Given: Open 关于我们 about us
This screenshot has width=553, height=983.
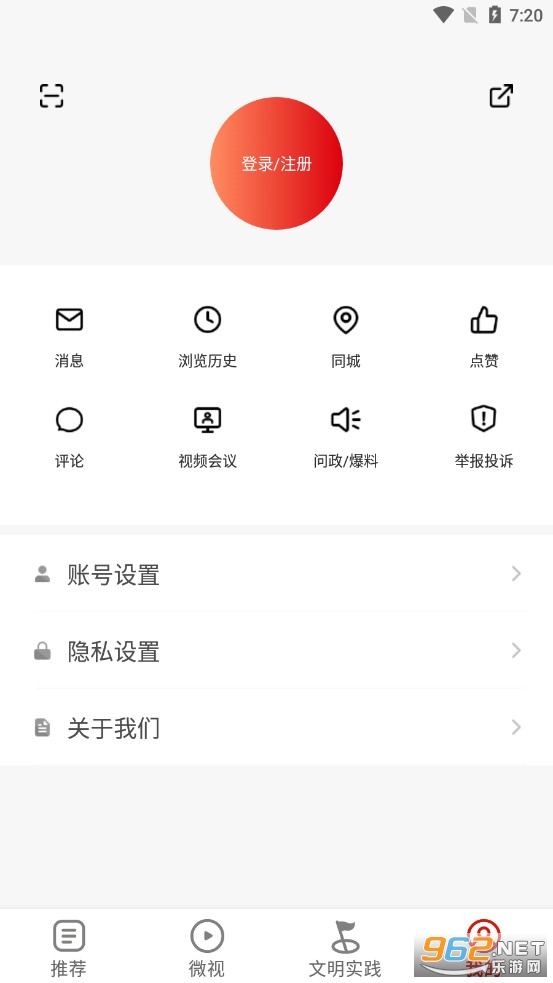Looking at the screenshot, I should [x=276, y=727].
